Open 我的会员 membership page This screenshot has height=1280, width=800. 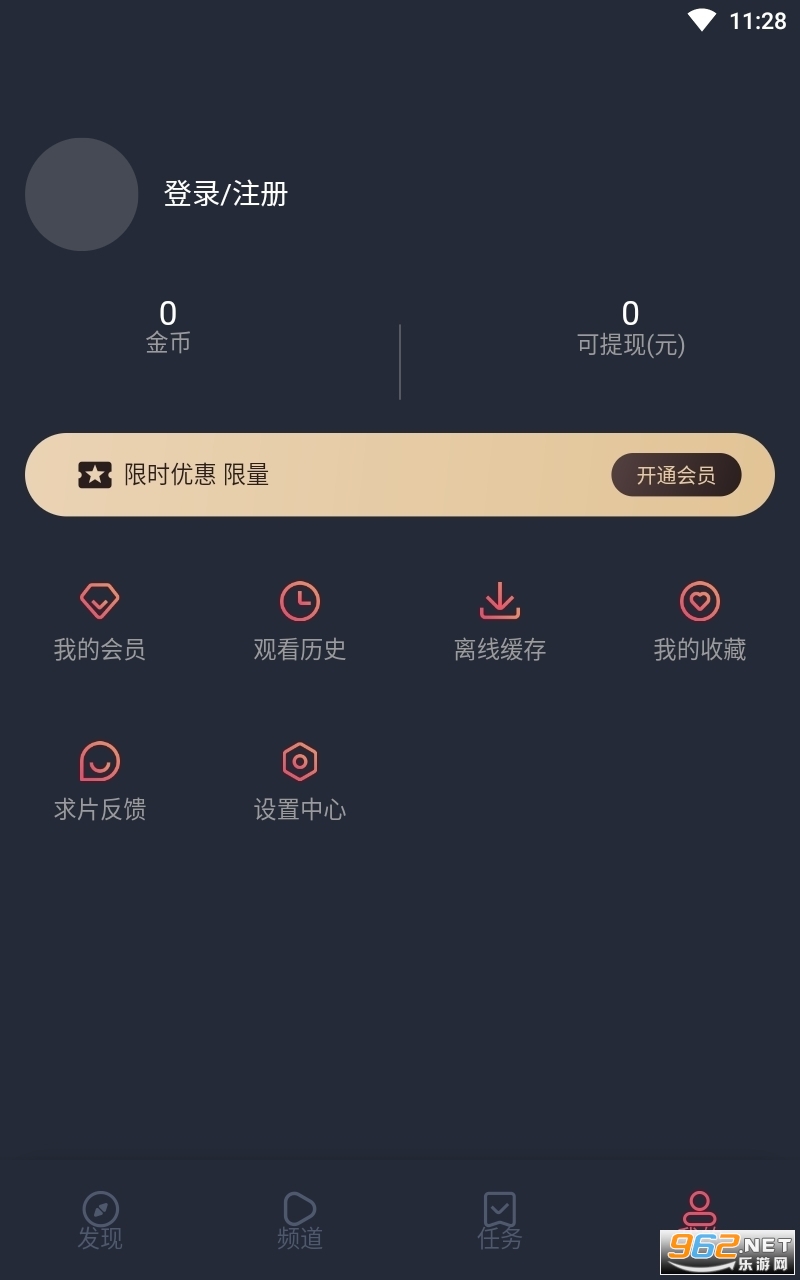[100, 622]
